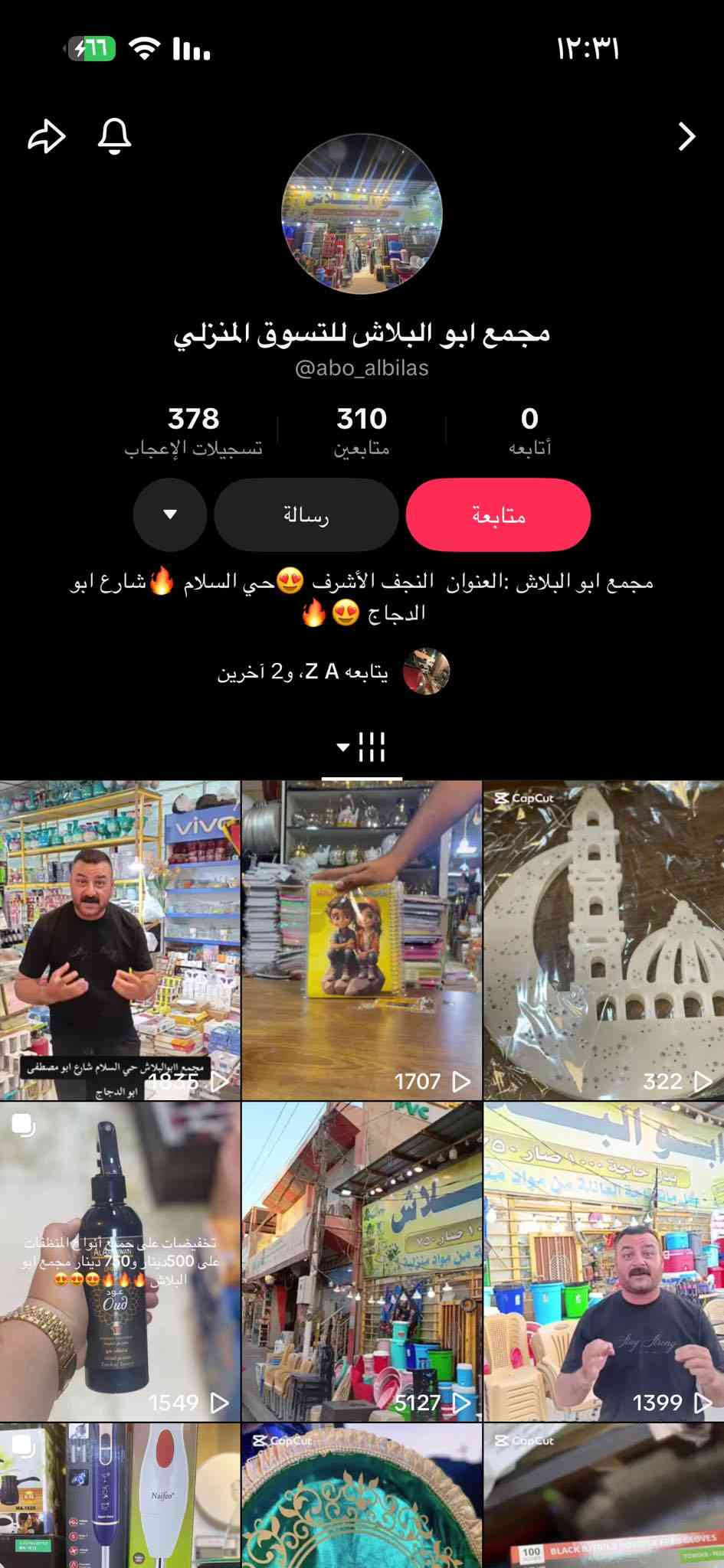View following count 0
Image resolution: width=724 pixels, height=1568 pixels.
pos(529,430)
